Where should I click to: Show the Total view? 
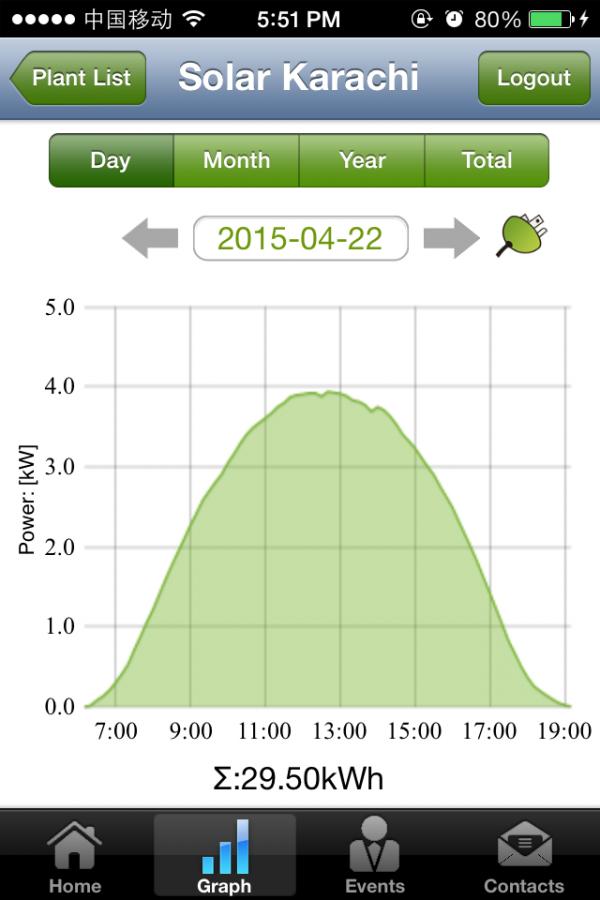[x=487, y=160]
